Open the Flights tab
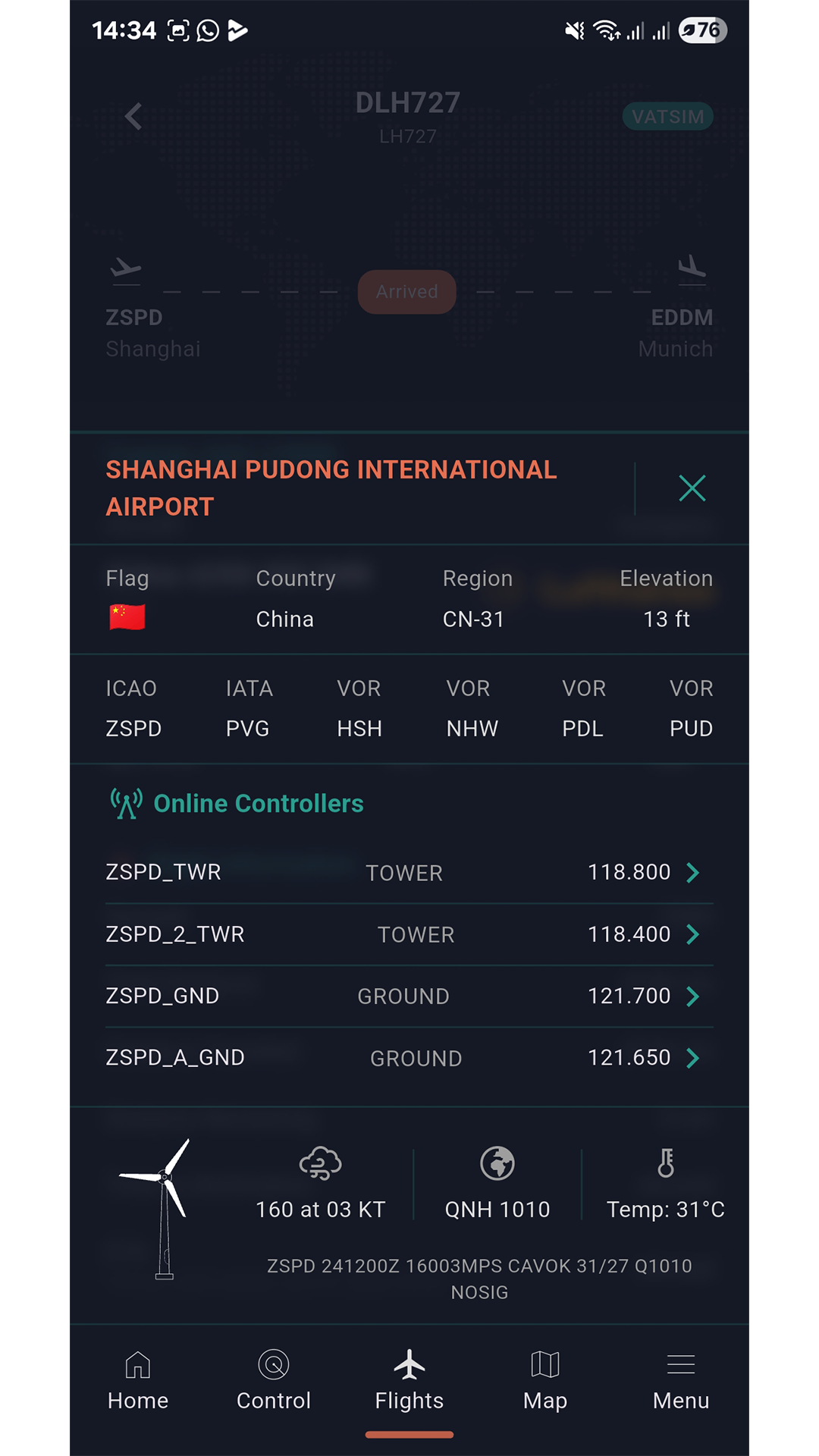 pyautogui.click(x=409, y=1382)
